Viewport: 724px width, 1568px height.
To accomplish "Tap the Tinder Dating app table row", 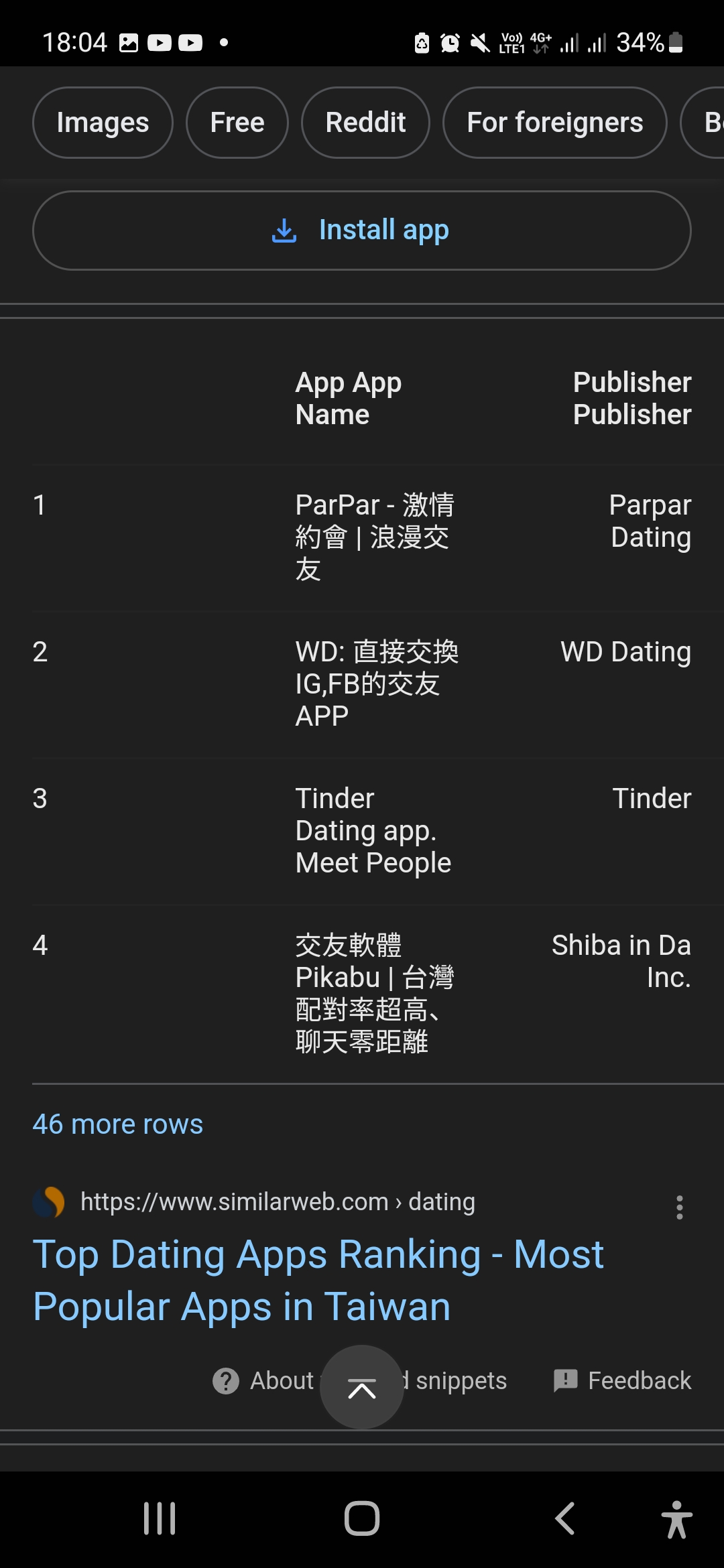I will (x=362, y=830).
